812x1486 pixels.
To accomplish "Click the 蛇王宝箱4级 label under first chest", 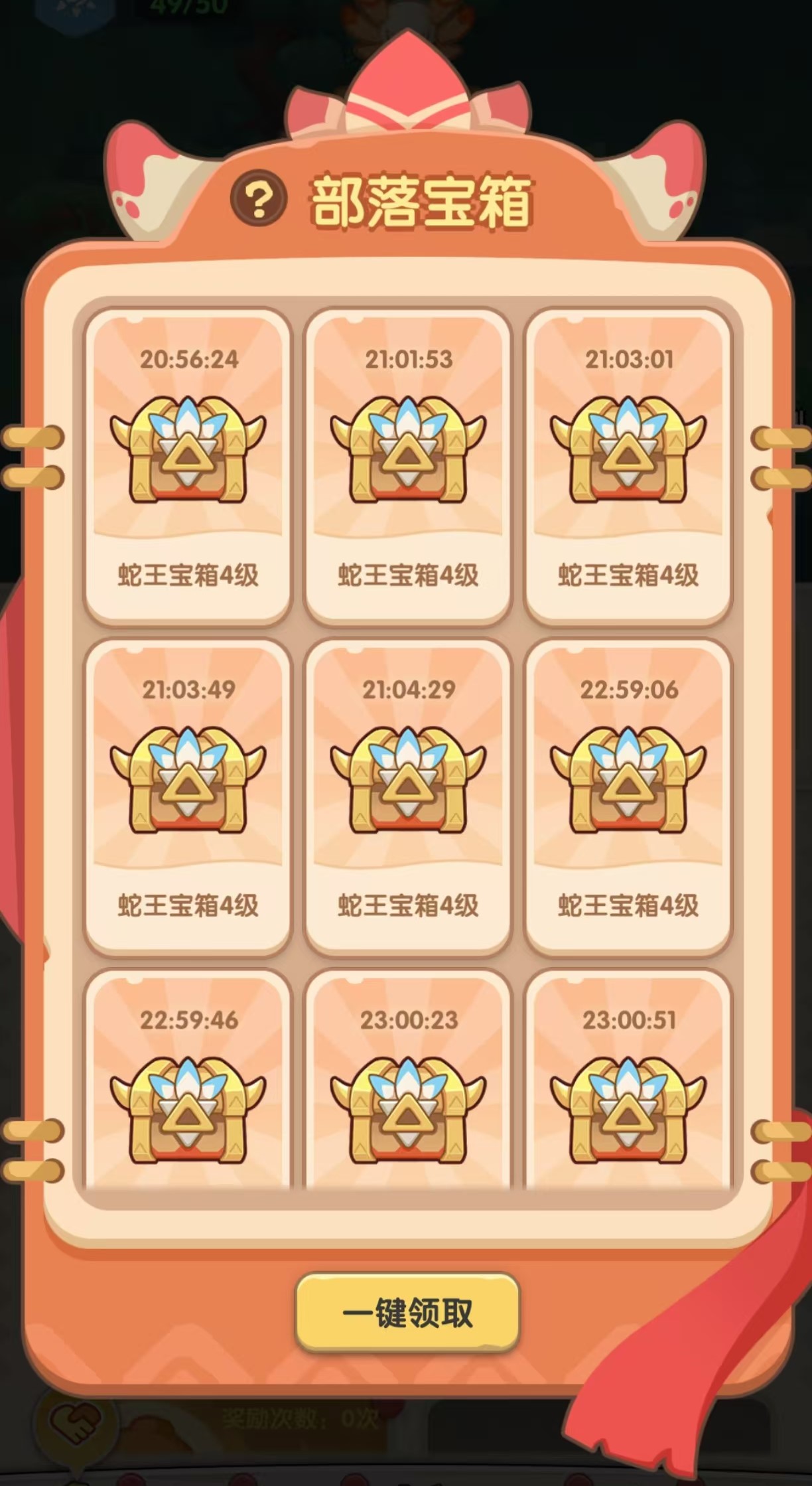I will (189, 575).
